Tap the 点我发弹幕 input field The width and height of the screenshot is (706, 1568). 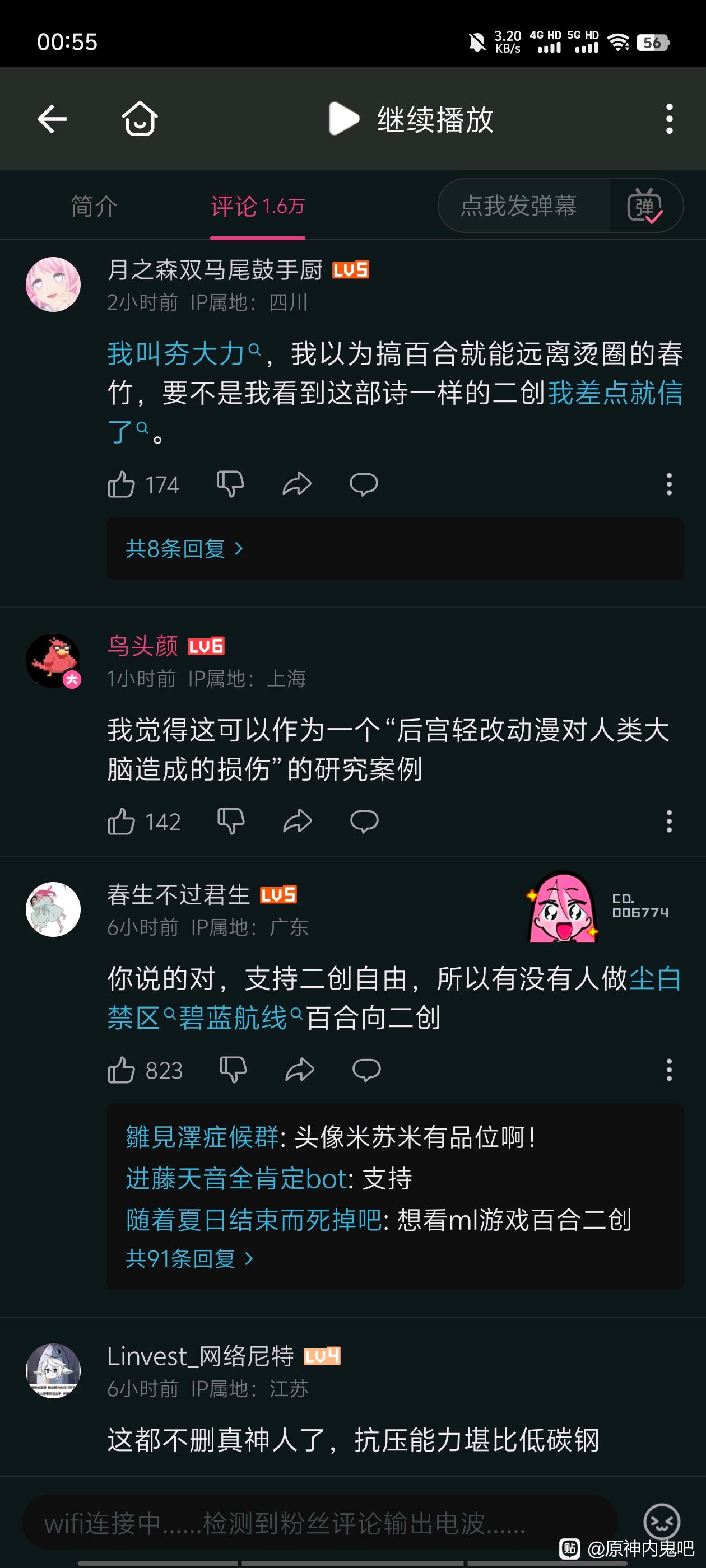(519, 206)
